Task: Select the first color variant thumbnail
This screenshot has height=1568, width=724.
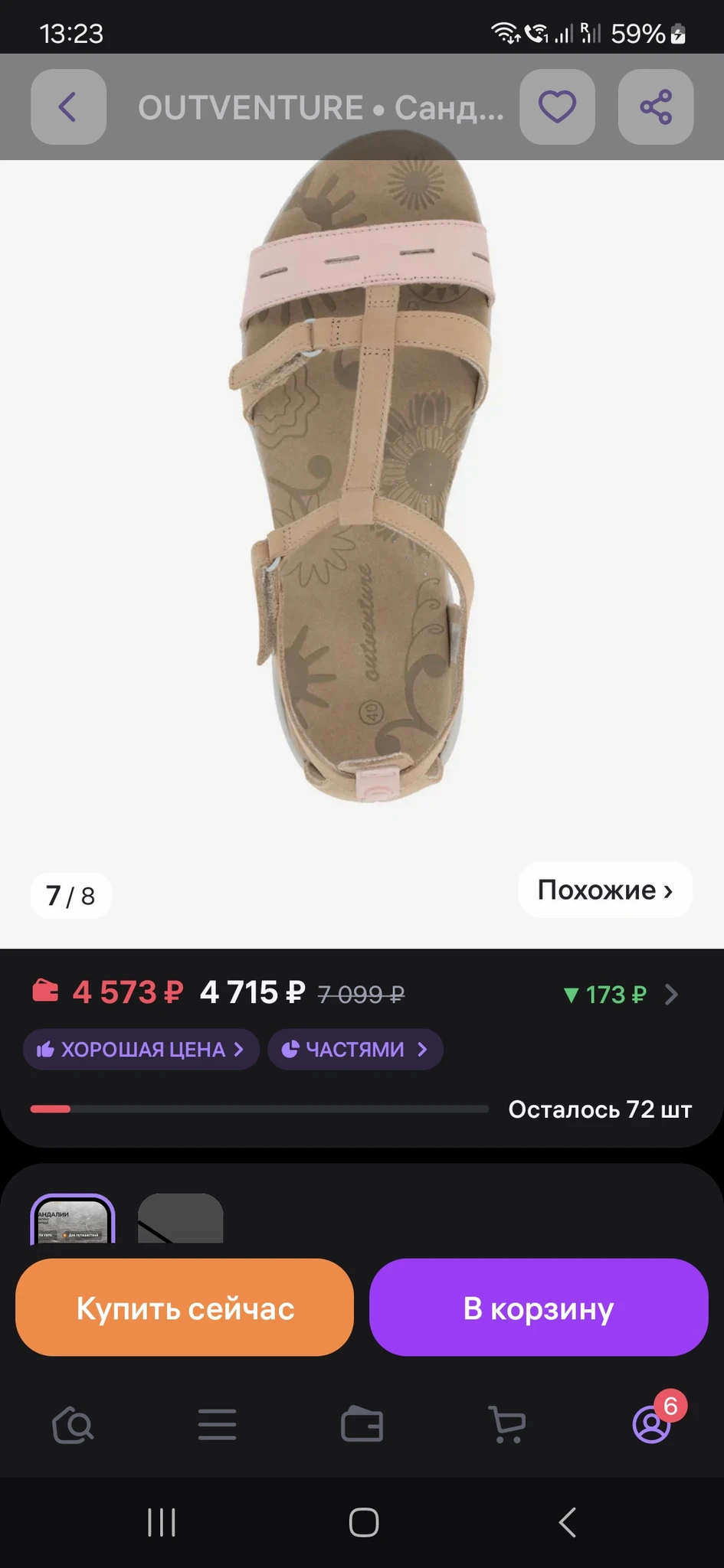Action: (73, 1220)
